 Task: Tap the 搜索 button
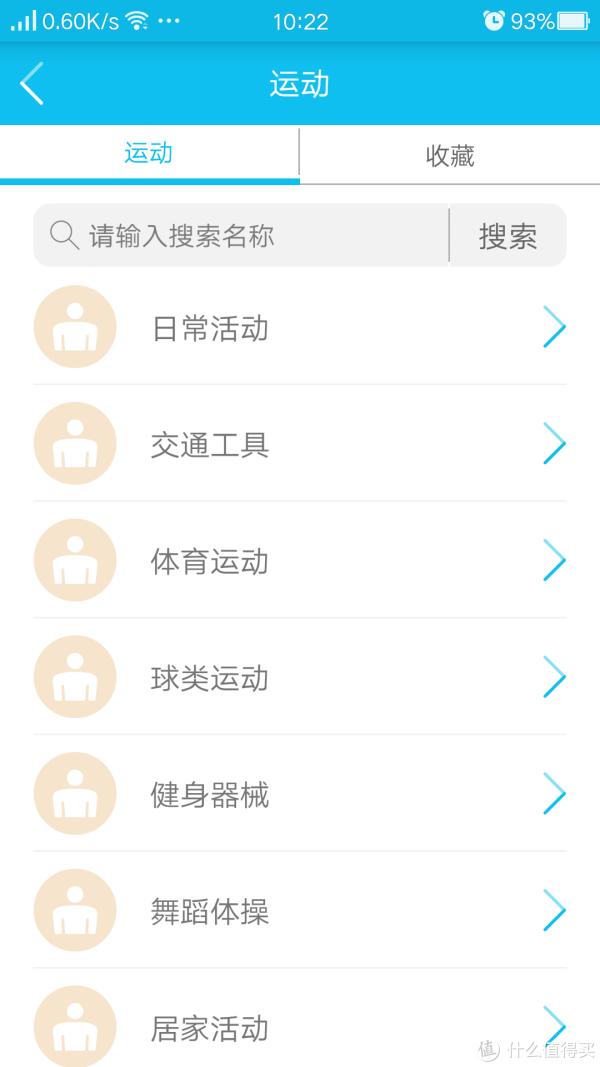508,235
